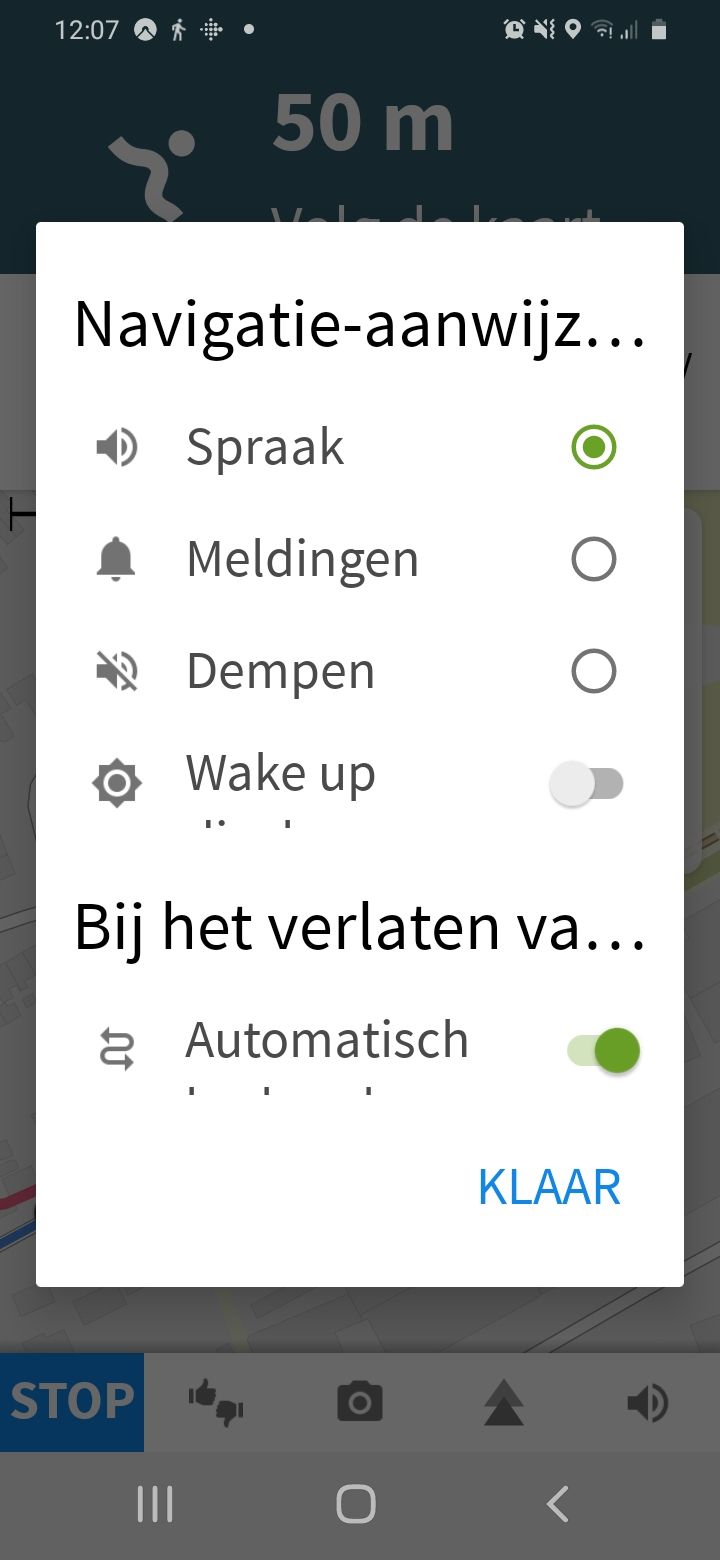The width and height of the screenshot is (720, 1560).
Task: Select Dempen to mute instructions
Action: (x=593, y=671)
